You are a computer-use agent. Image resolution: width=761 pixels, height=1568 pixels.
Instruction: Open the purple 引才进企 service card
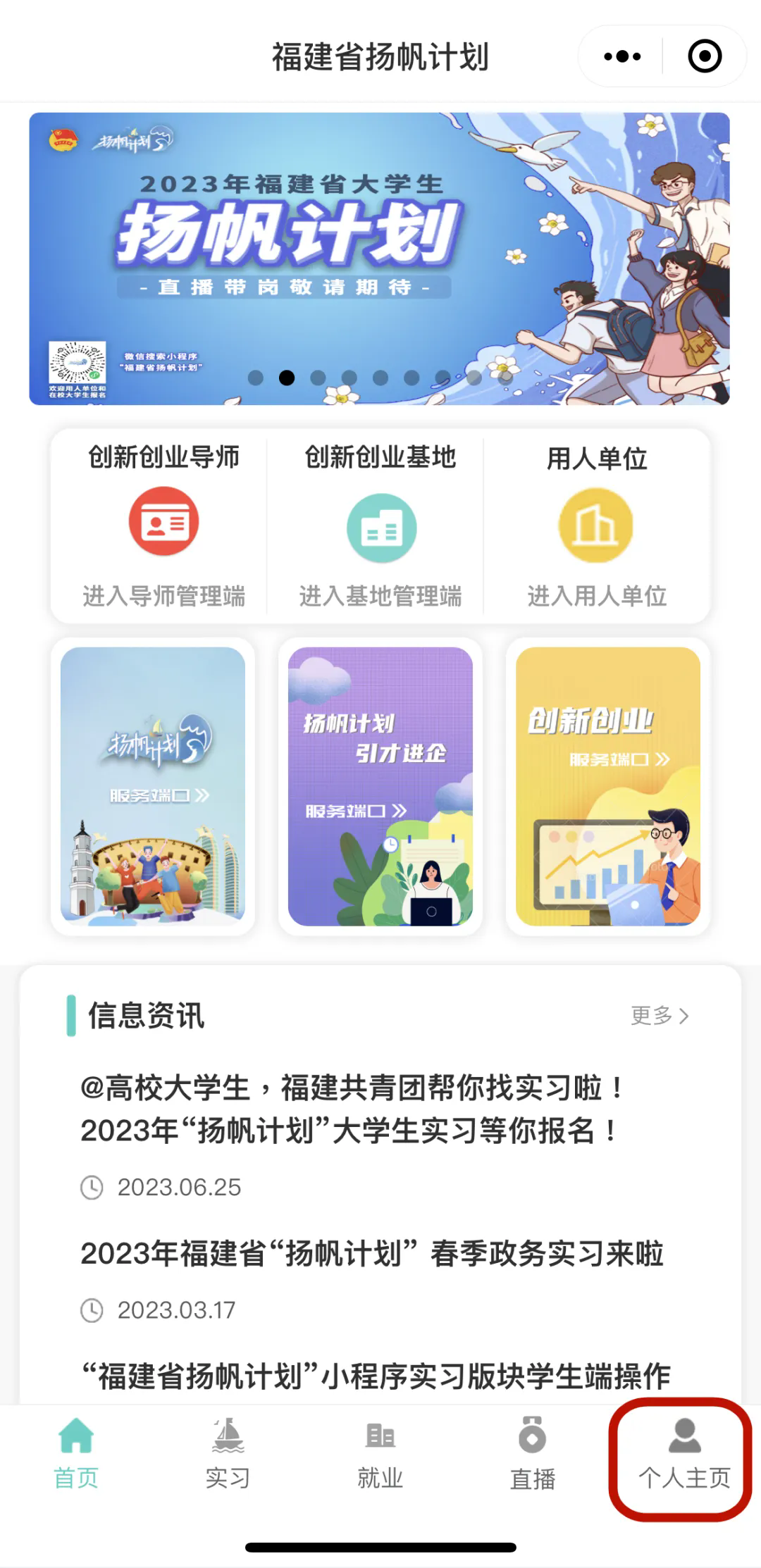(x=380, y=785)
